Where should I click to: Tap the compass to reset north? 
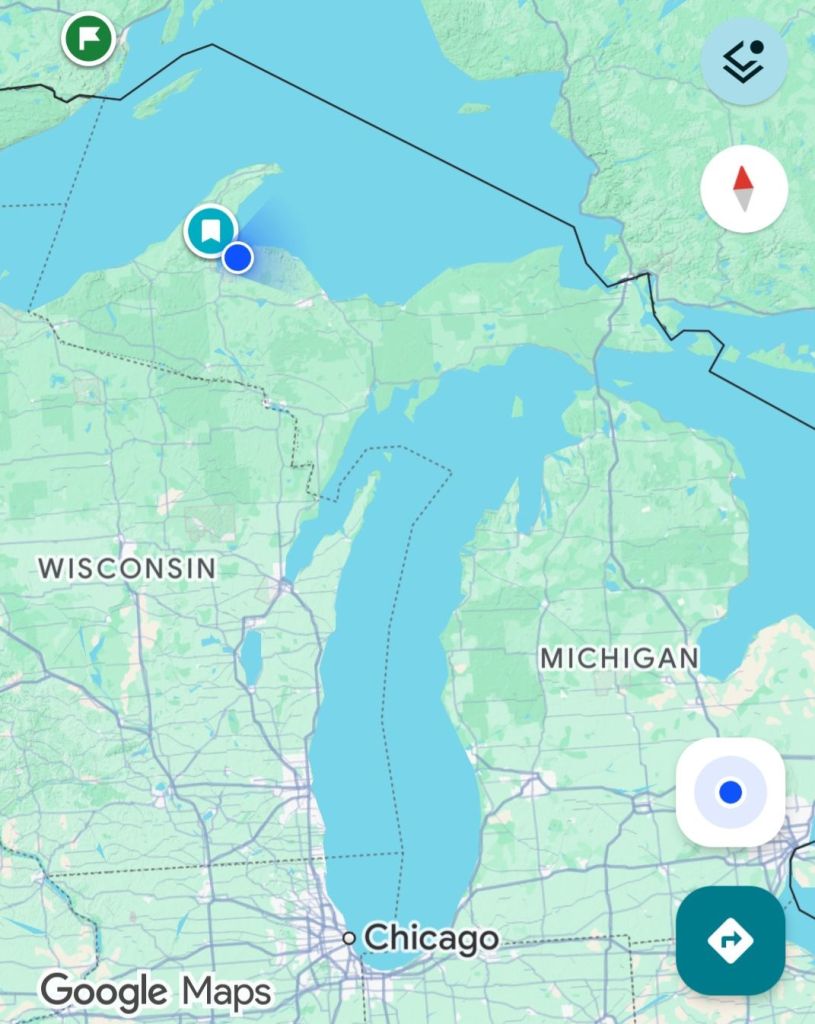pos(743,189)
